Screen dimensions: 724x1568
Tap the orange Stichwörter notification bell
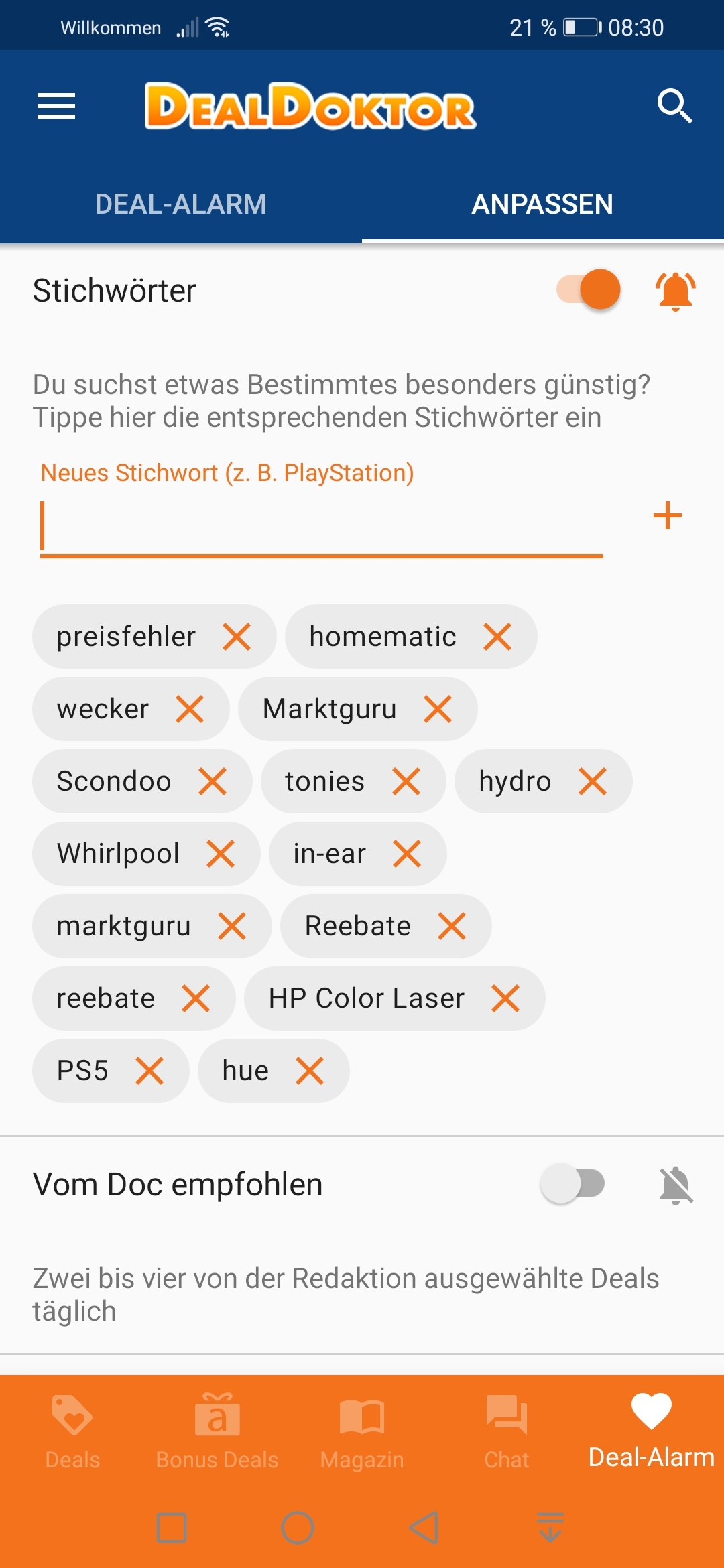[676, 291]
